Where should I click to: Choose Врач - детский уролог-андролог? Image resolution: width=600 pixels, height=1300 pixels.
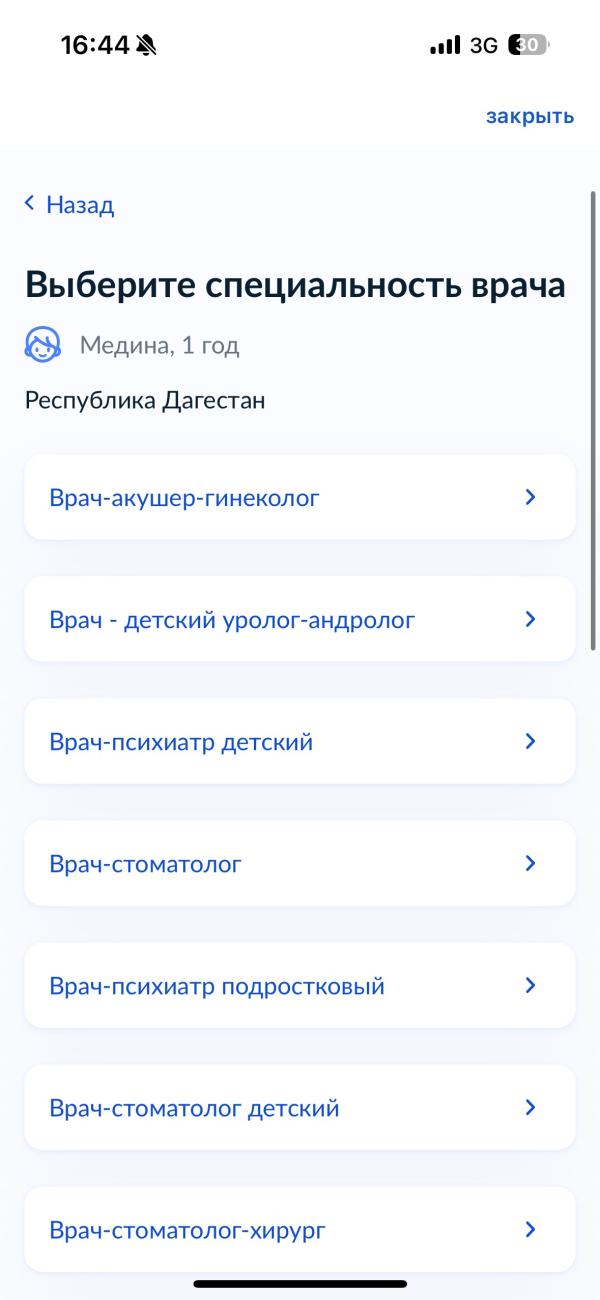300,619
